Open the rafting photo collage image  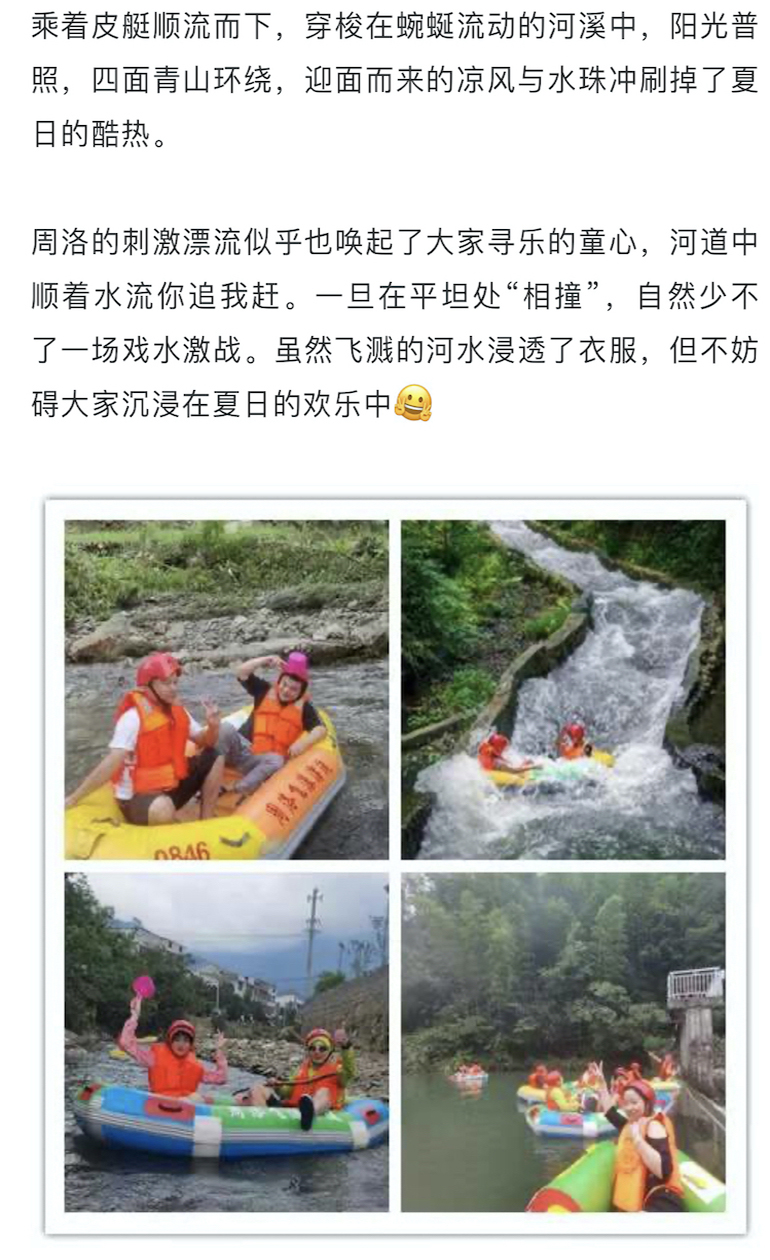[395, 865]
